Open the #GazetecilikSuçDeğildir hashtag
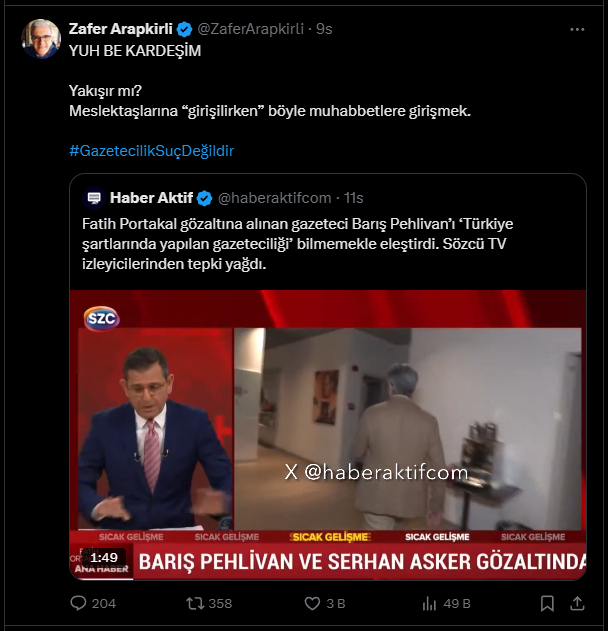Image resolution: width=608 pixels, height=631 pixels. pyautogui.click(x=151, y=150)
